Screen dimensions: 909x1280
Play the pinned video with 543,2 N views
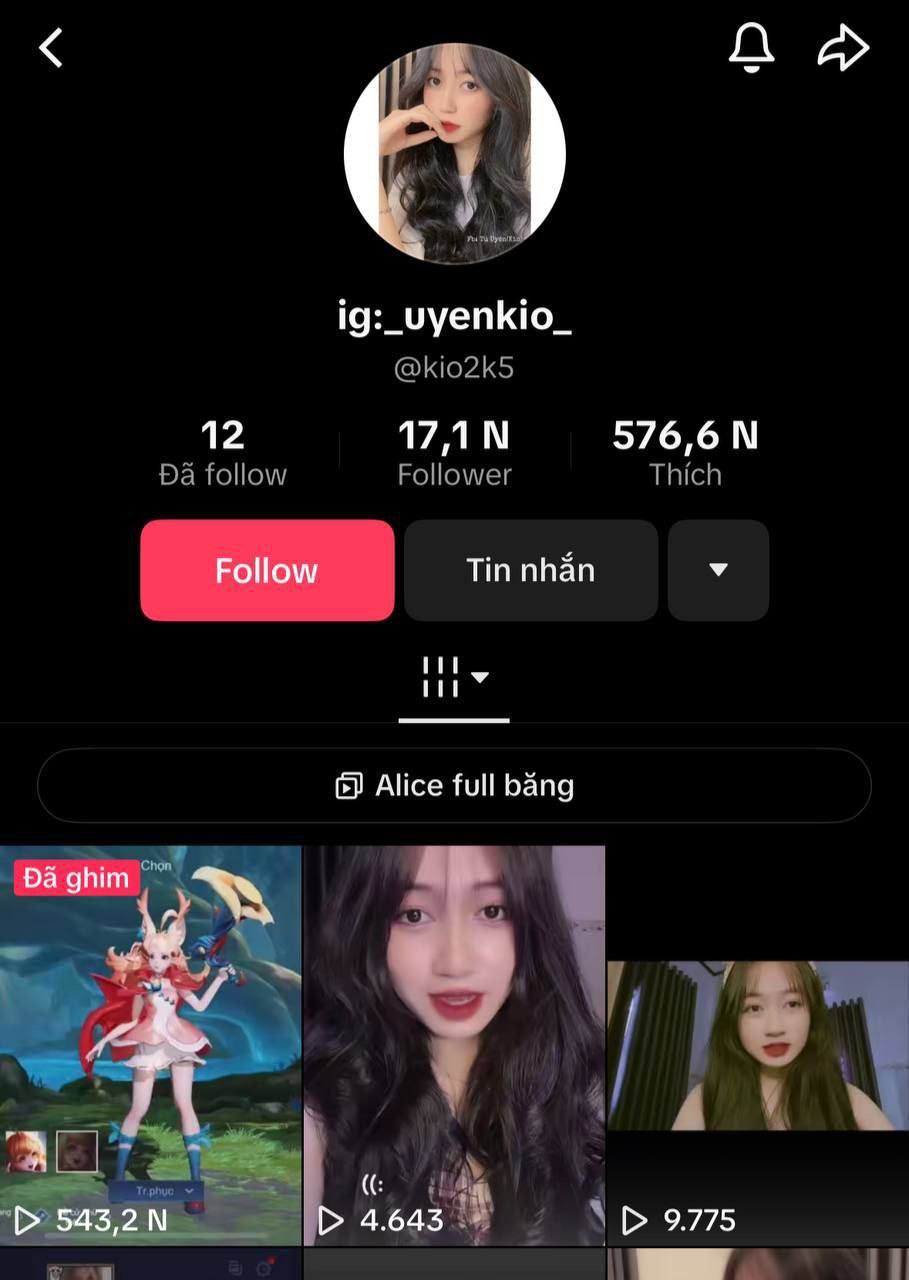pos(150,1045)
